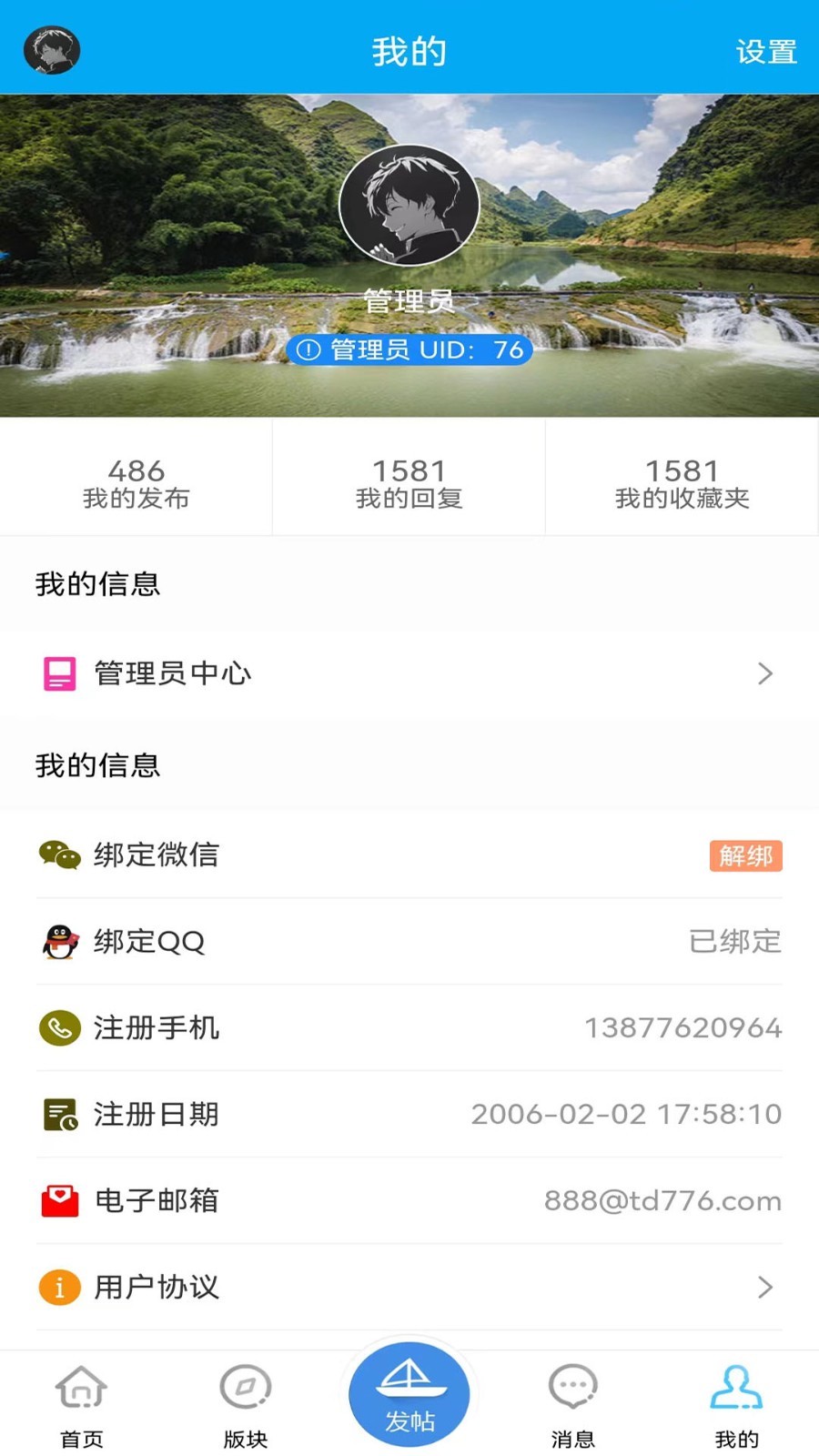This screenshot has height=1456, width=819.
Task: Expand 管理员中心 via its chevron
Action: 765,673
